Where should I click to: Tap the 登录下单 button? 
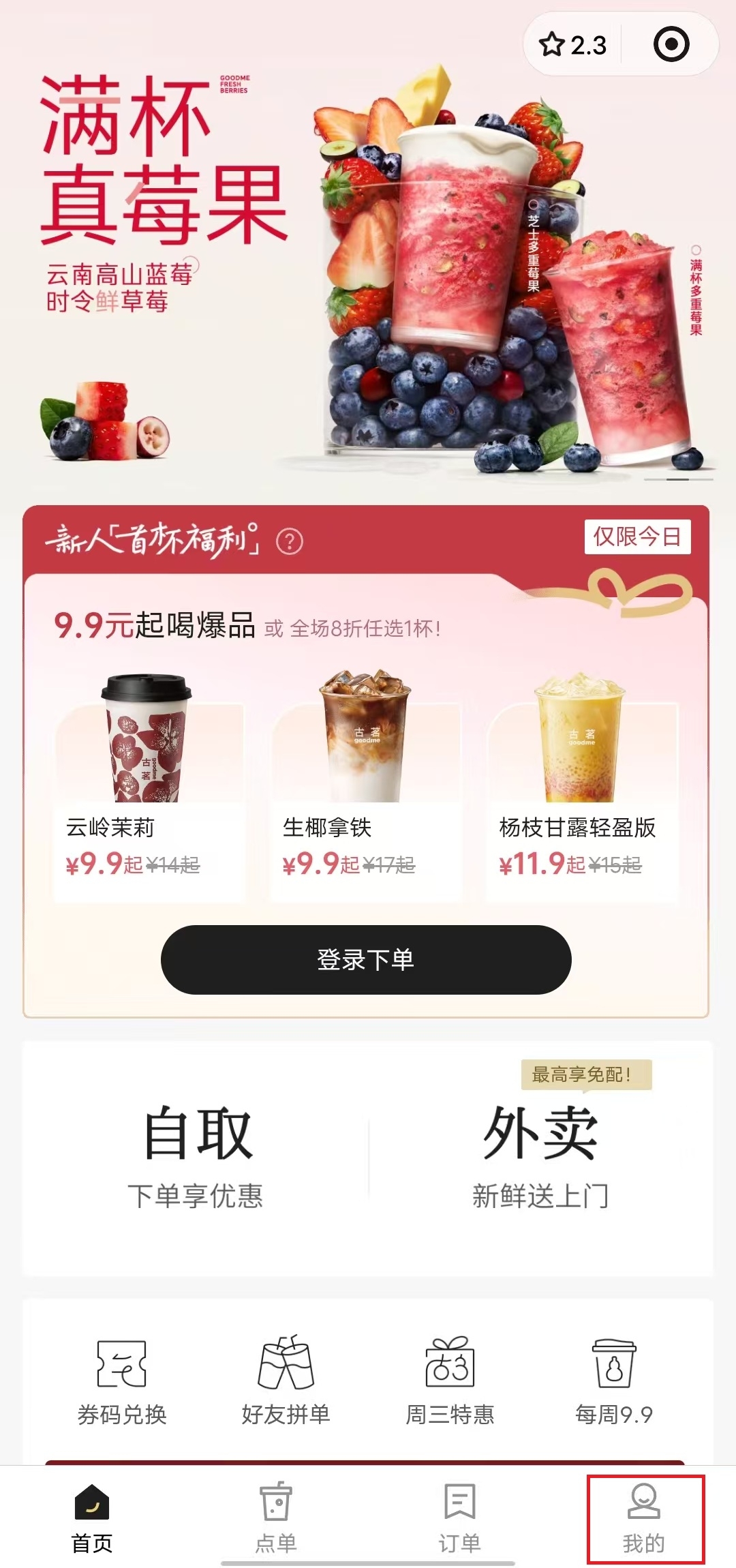click(366, 959)
